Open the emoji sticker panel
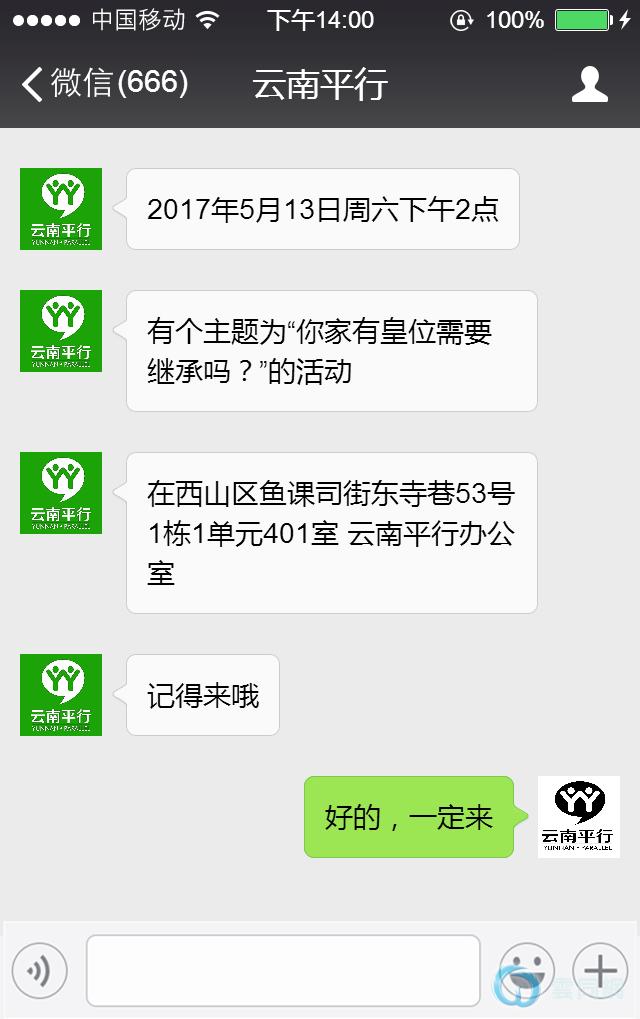640x1019 pixels. pyautogui.click(x=526, y=970)
